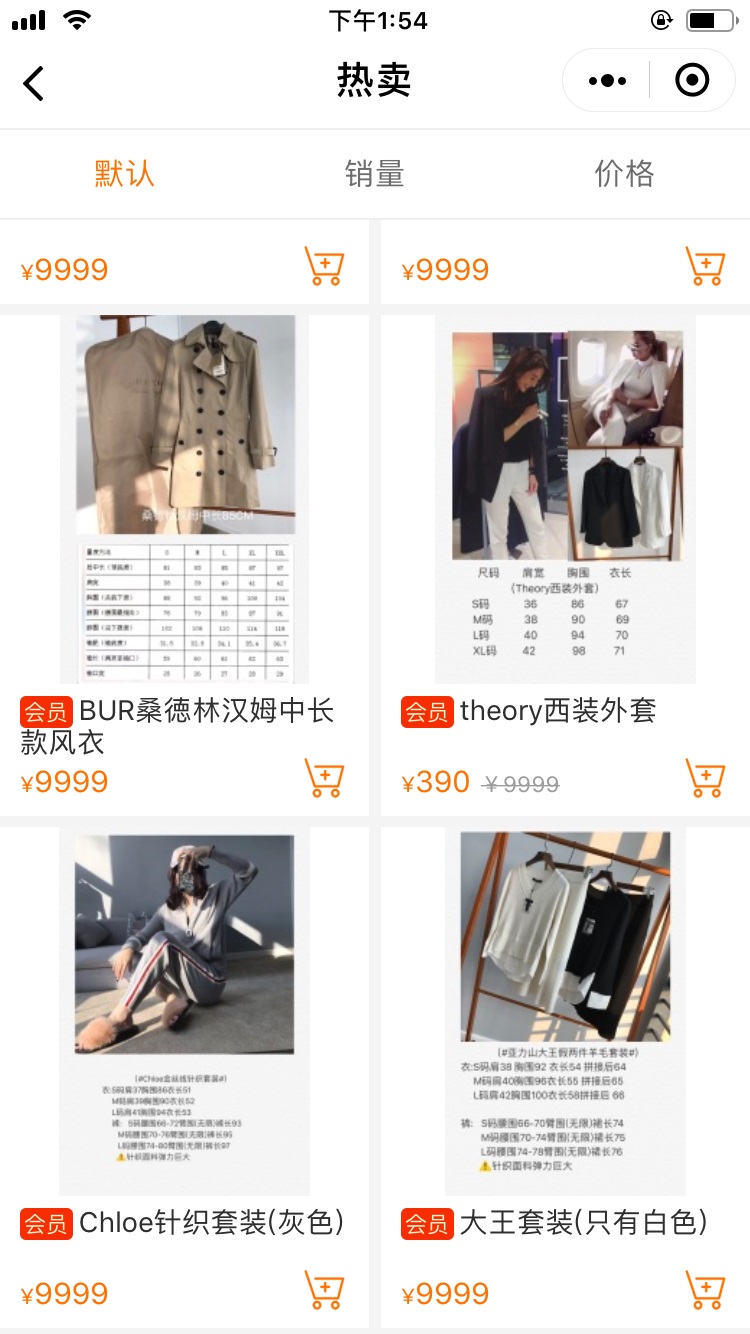This screenshot has height=1334, width=750.
Task: Add Chloe针织套装 to cart
Action: pos(324,1290)
